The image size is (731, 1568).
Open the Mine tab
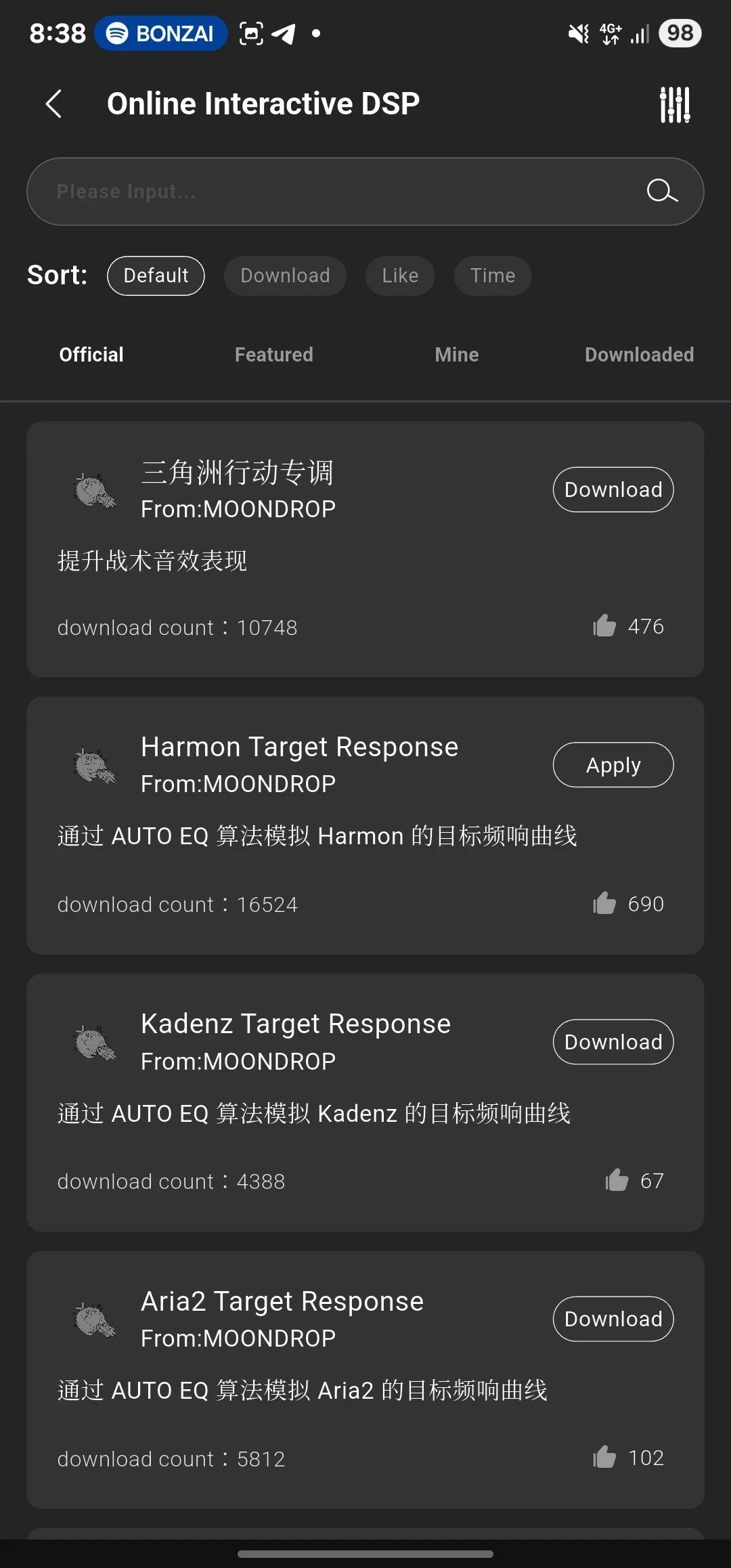point(457,355)
